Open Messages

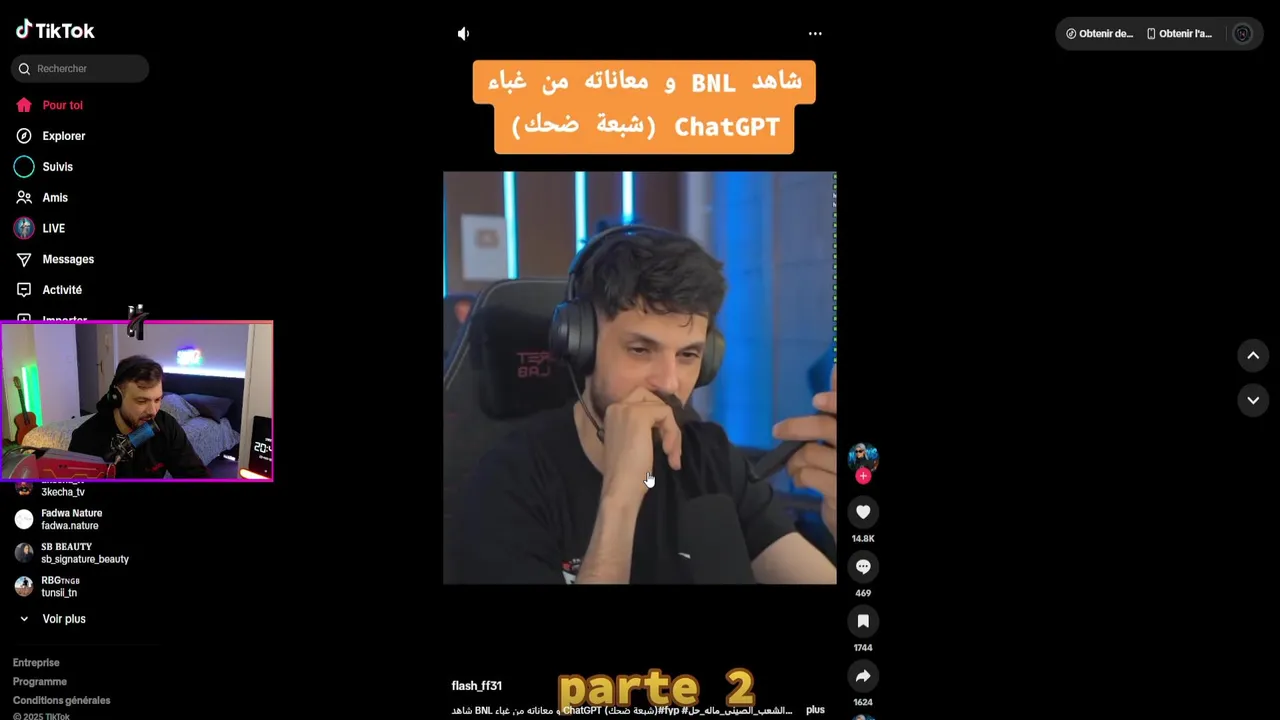(67, 259)
